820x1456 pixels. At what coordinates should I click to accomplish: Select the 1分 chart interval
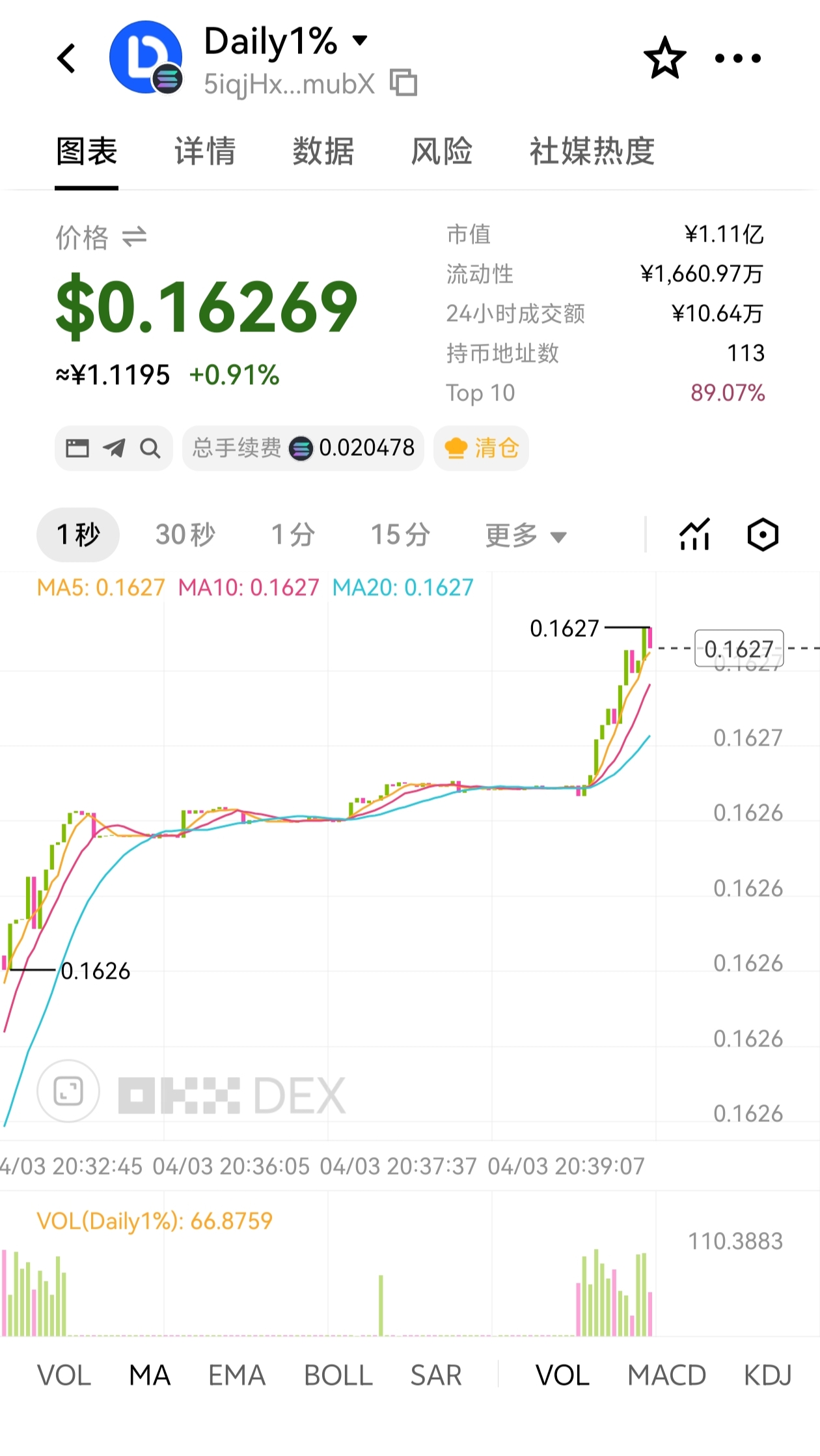(x=294, y=535)
